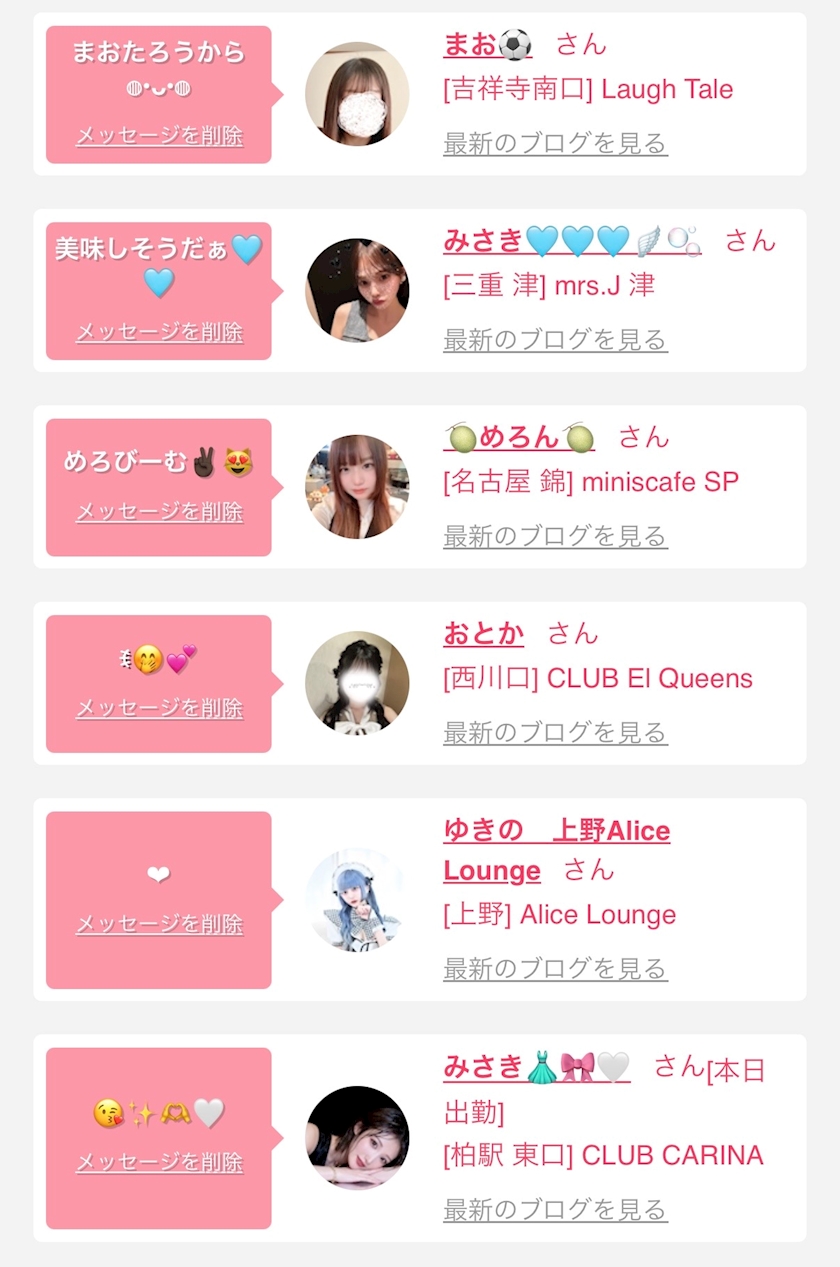
Task: View latest blog of mrs.J 津's みさき
Action: (555, 340)
